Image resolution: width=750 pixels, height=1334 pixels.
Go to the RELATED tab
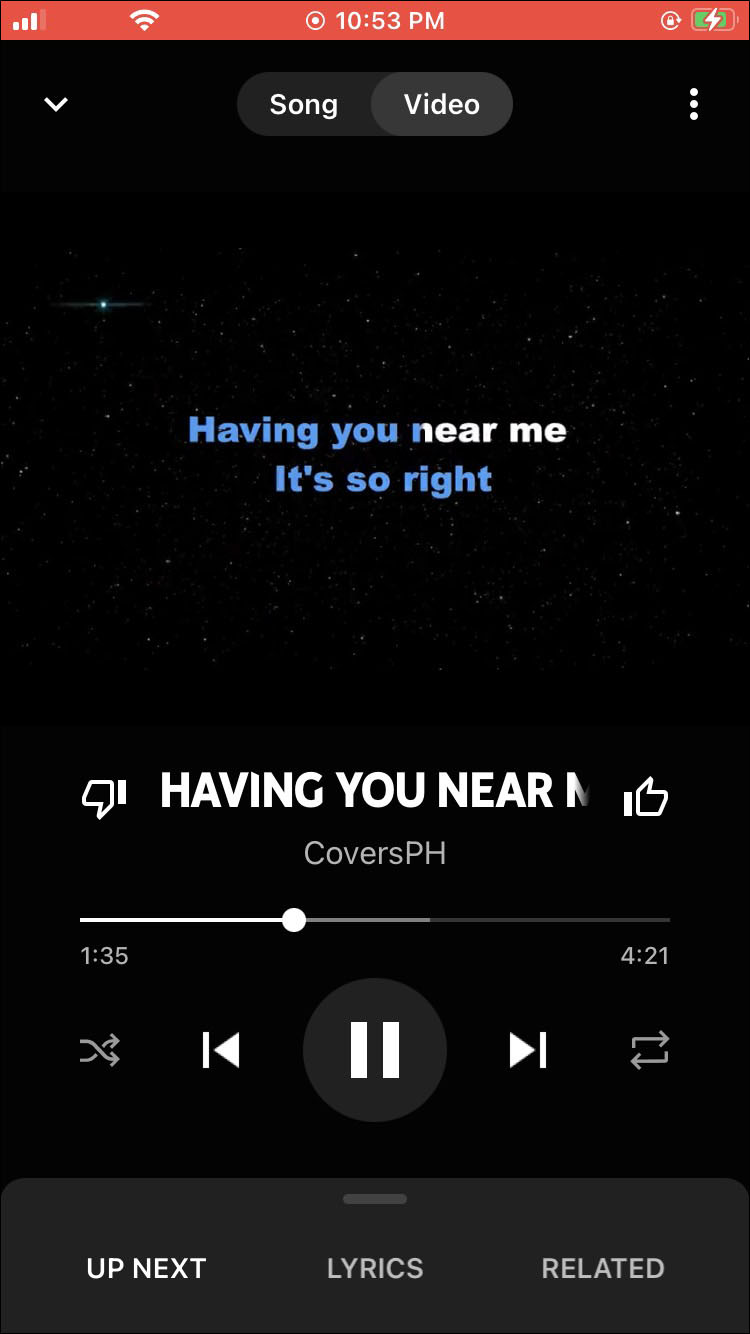(603, 1268)
